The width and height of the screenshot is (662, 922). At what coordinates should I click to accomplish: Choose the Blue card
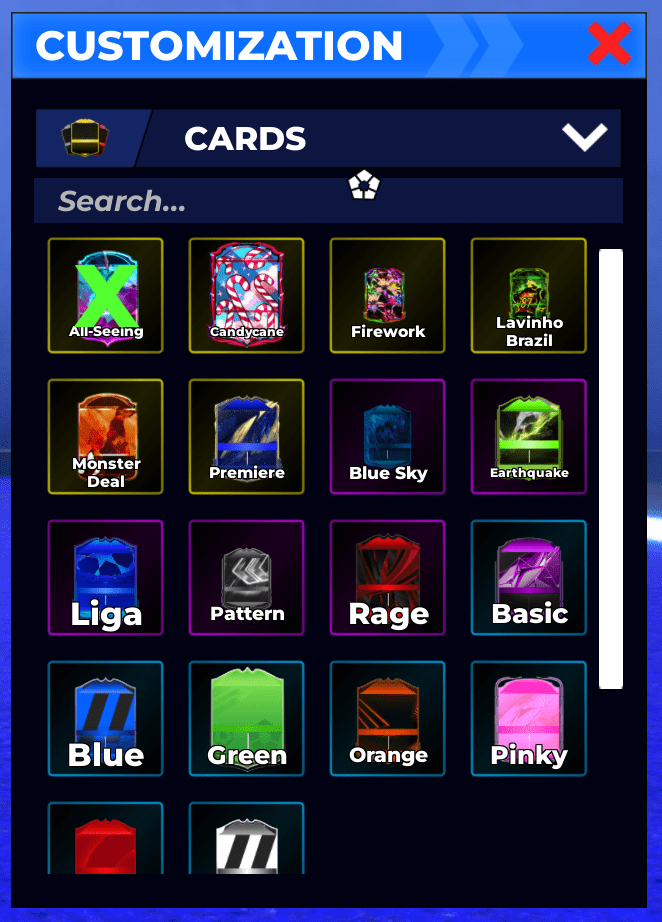tap(105, 718)
